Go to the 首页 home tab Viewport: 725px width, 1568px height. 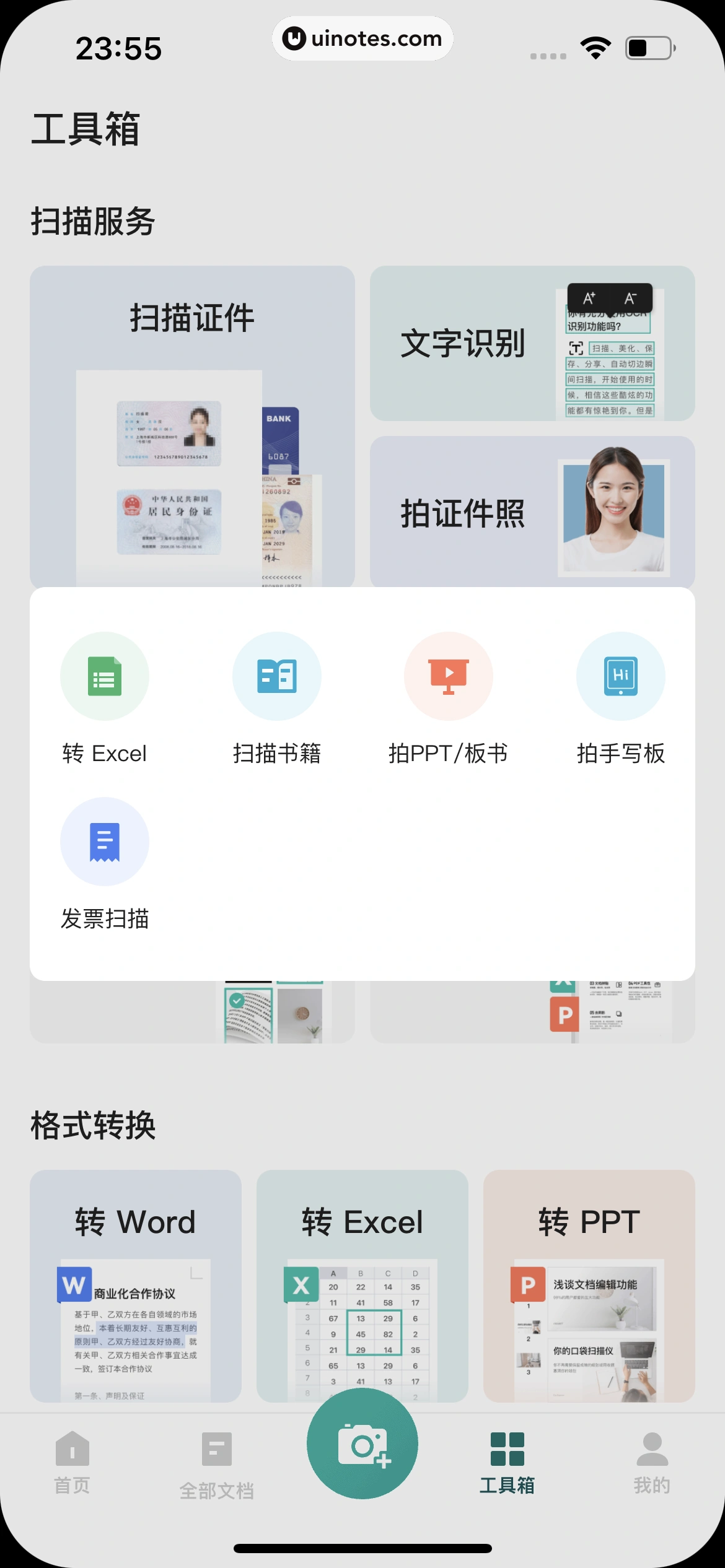point(72,1461)
